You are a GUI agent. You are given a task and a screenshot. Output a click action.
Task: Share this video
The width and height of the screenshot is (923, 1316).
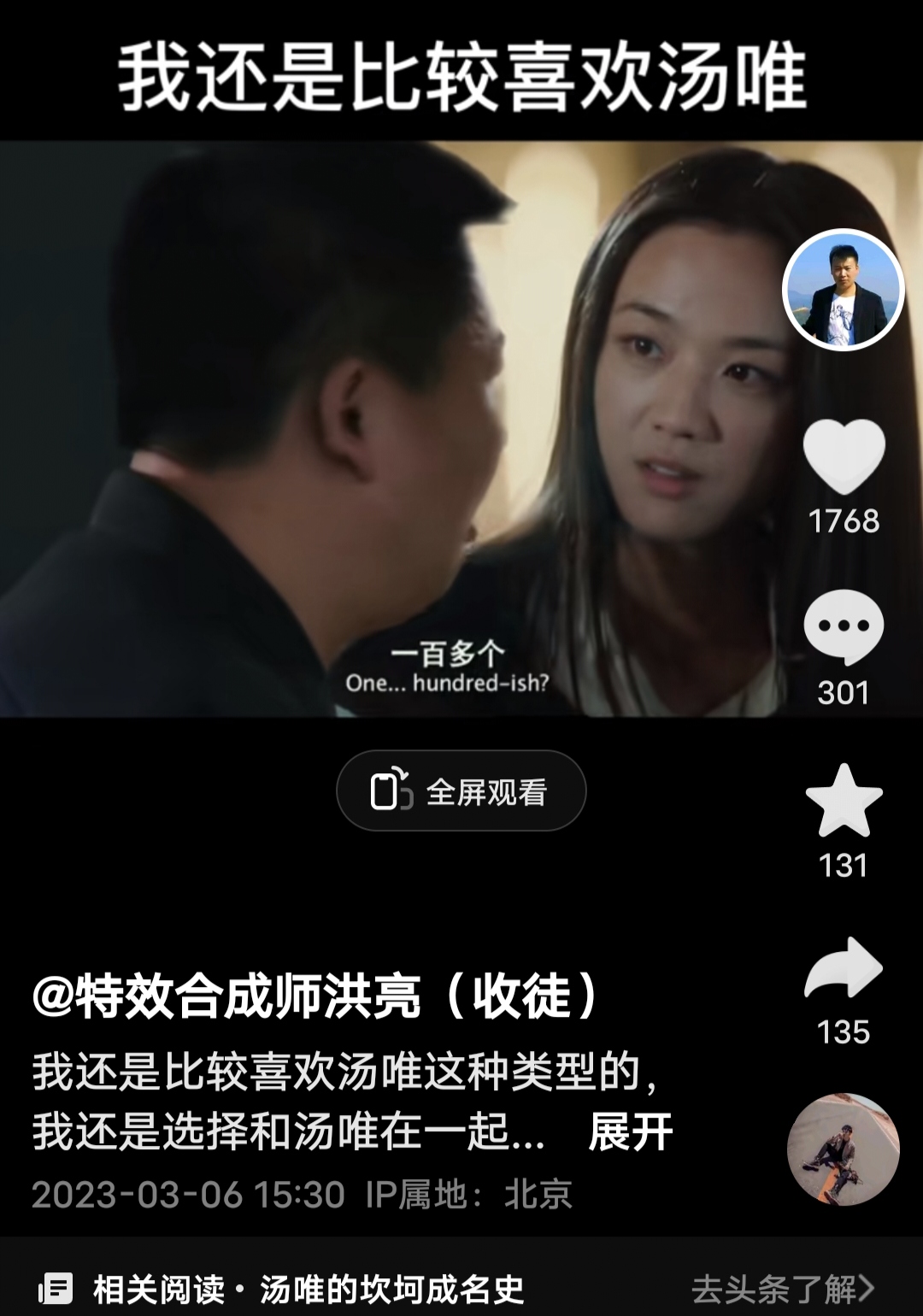point(844,968)
